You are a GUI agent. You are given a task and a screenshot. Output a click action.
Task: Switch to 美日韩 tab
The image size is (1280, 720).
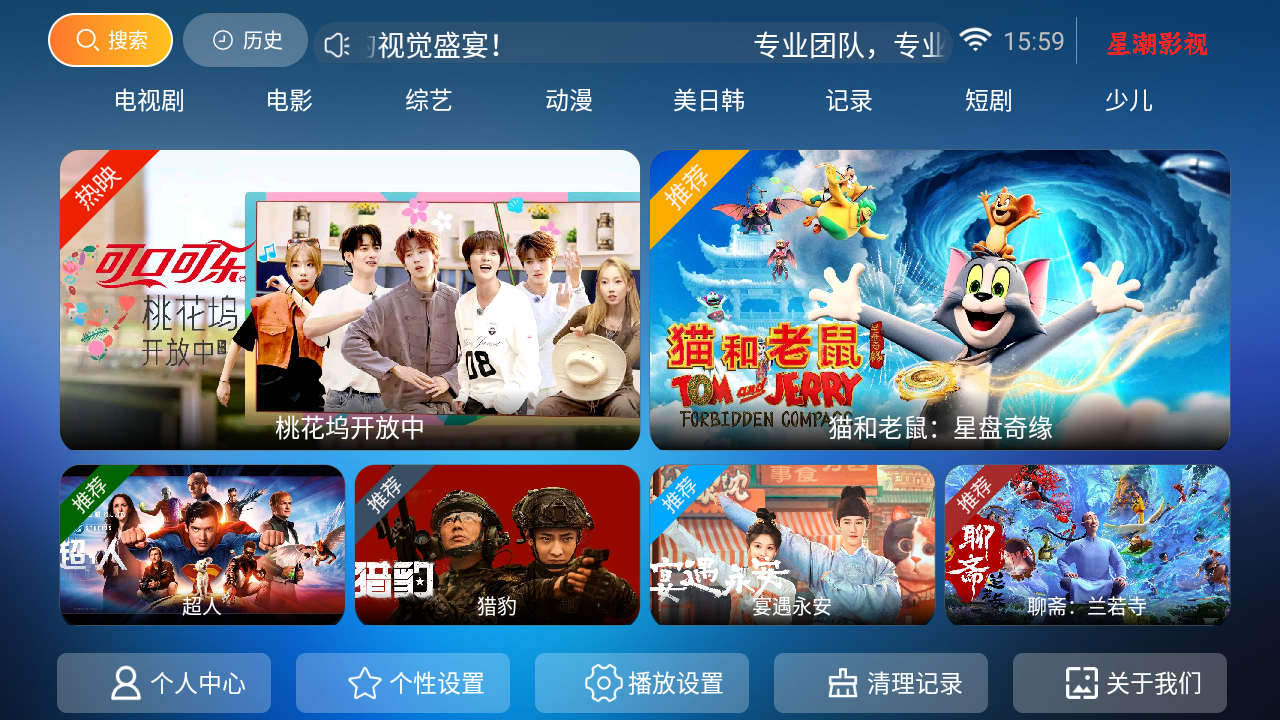(x=709, y=100)
